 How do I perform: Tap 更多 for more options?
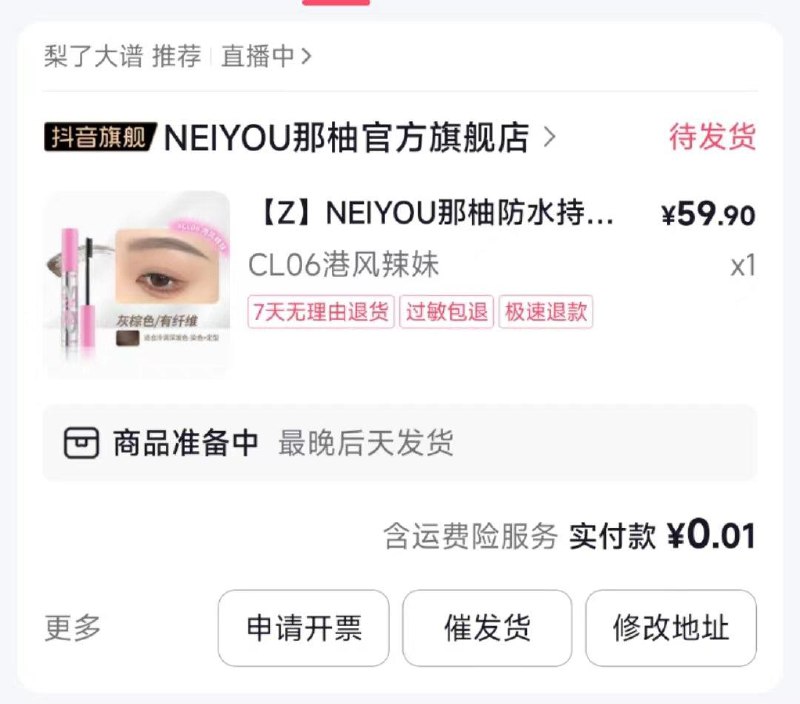click(73, 628)
